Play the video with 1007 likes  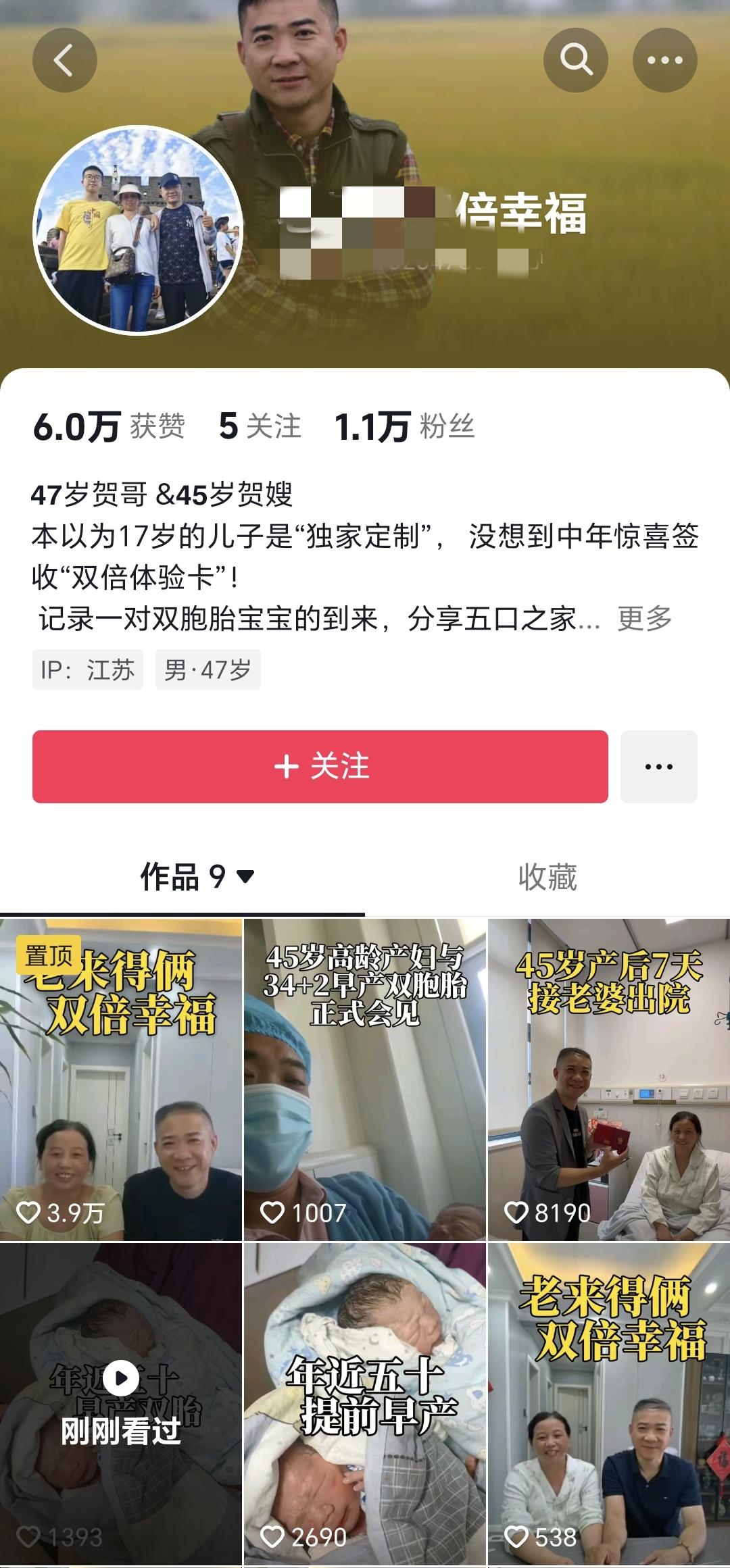365,1079
